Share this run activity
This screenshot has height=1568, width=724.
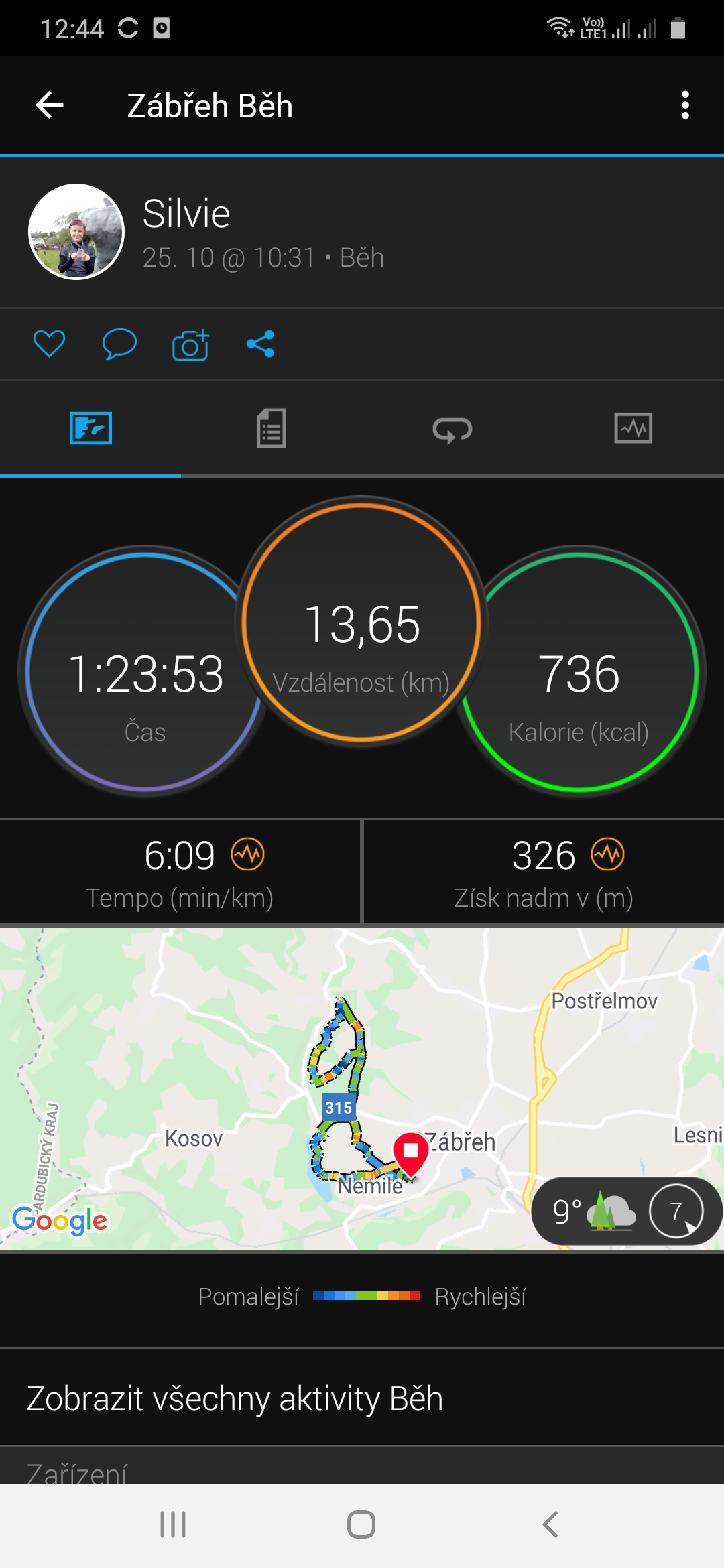pos(260,344)
